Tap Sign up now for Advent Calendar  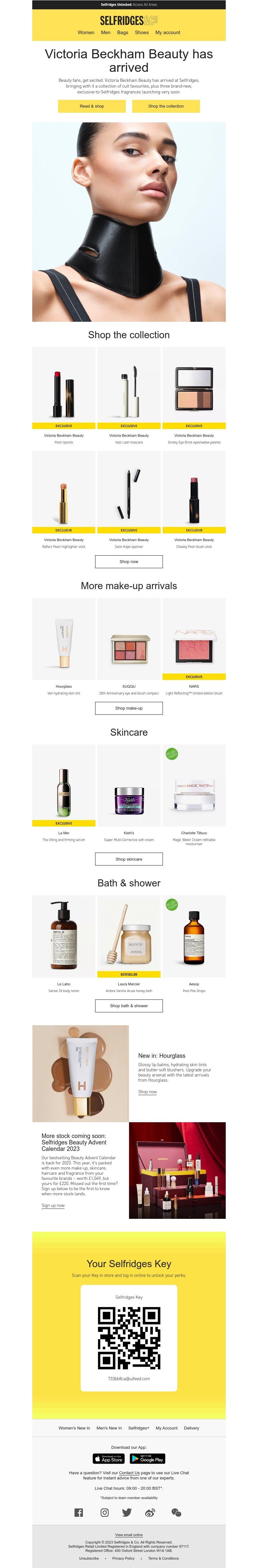(x=53, y=1205)
